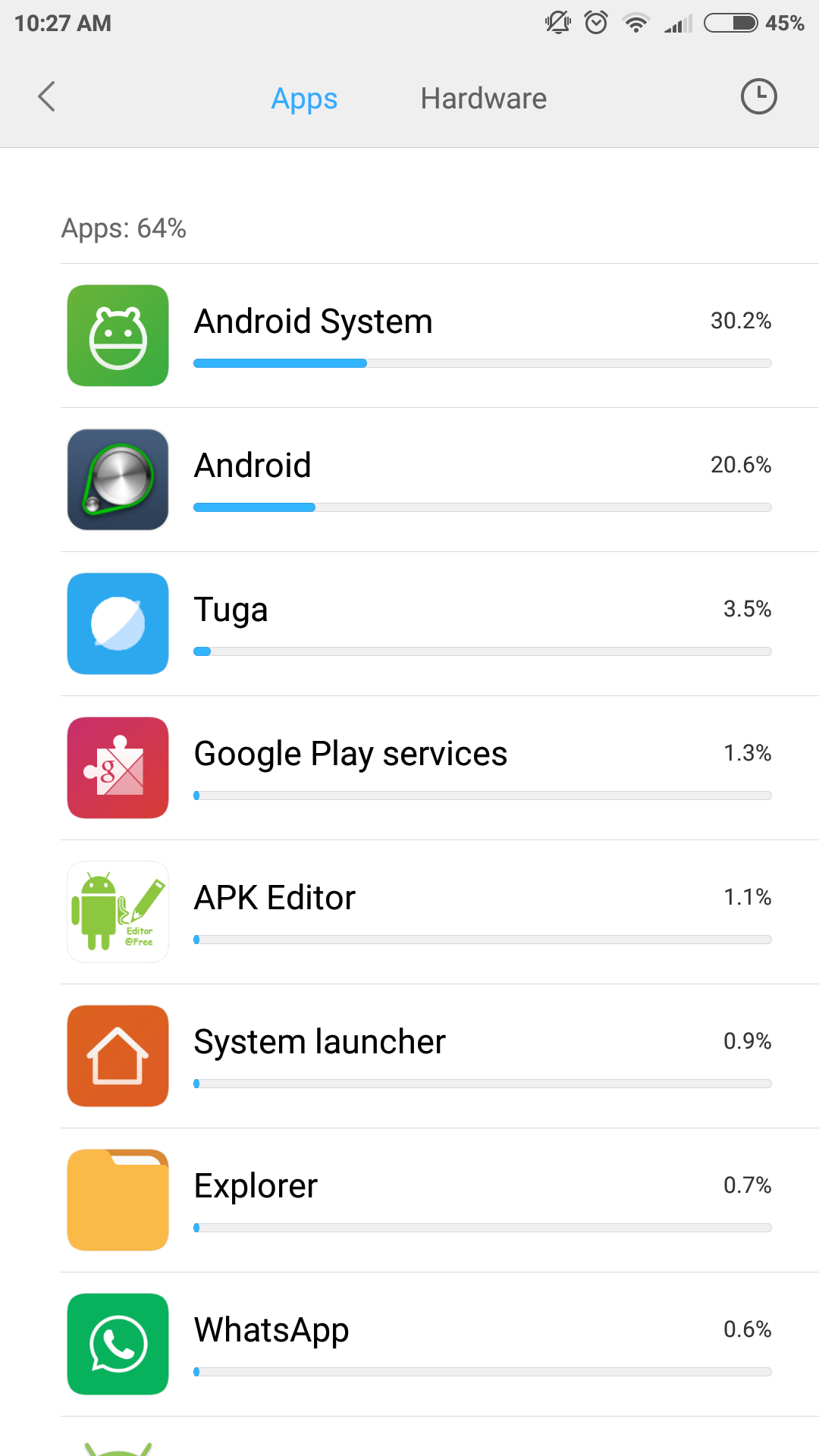This screenshot has width=819, height=1456.
Task: Open Android System battery details
Action: coord(440,336)
